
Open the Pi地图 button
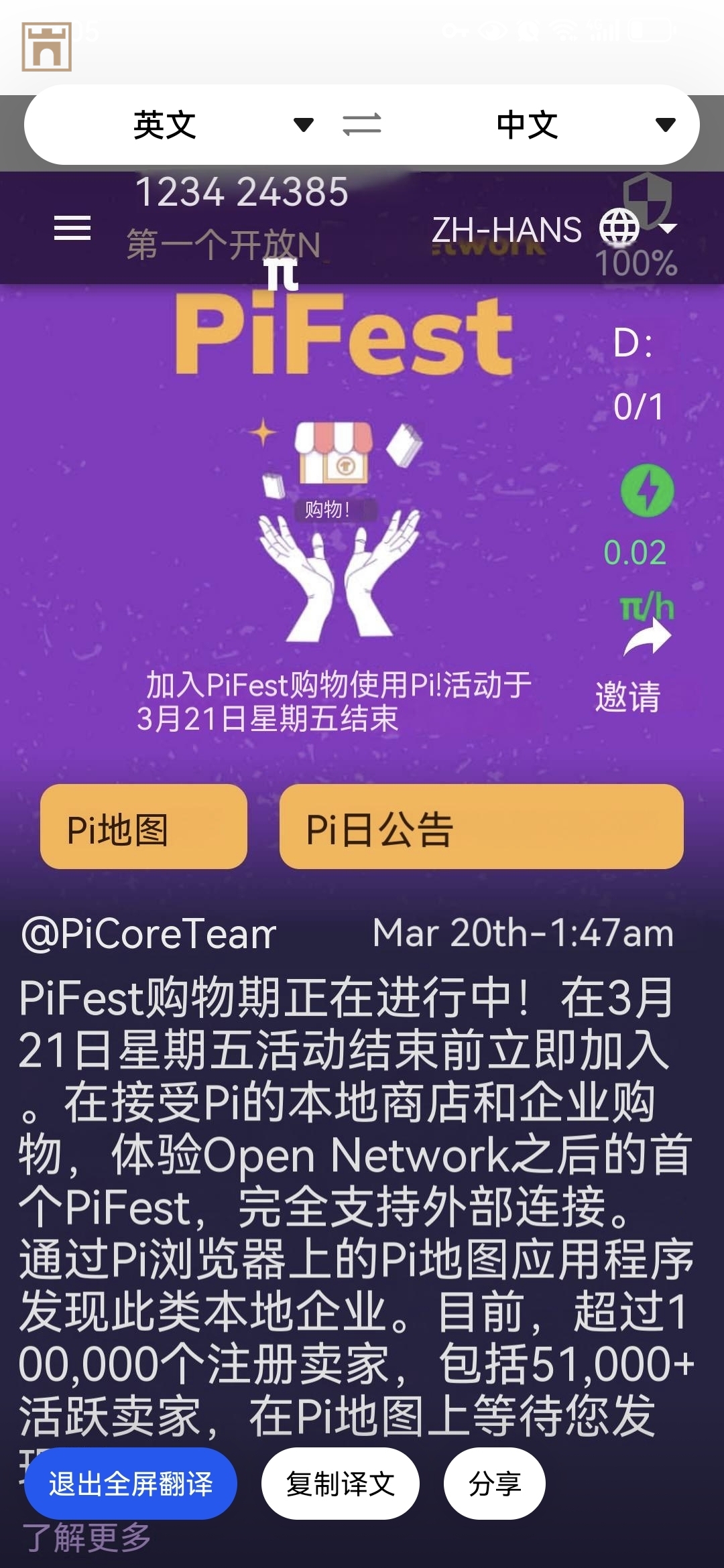tap(143, 827)
